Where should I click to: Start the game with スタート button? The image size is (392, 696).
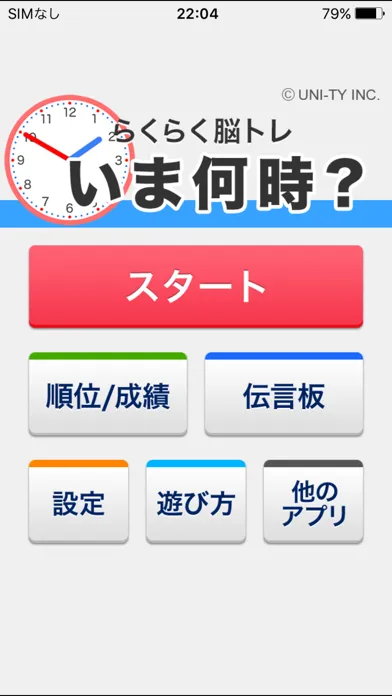196,287
